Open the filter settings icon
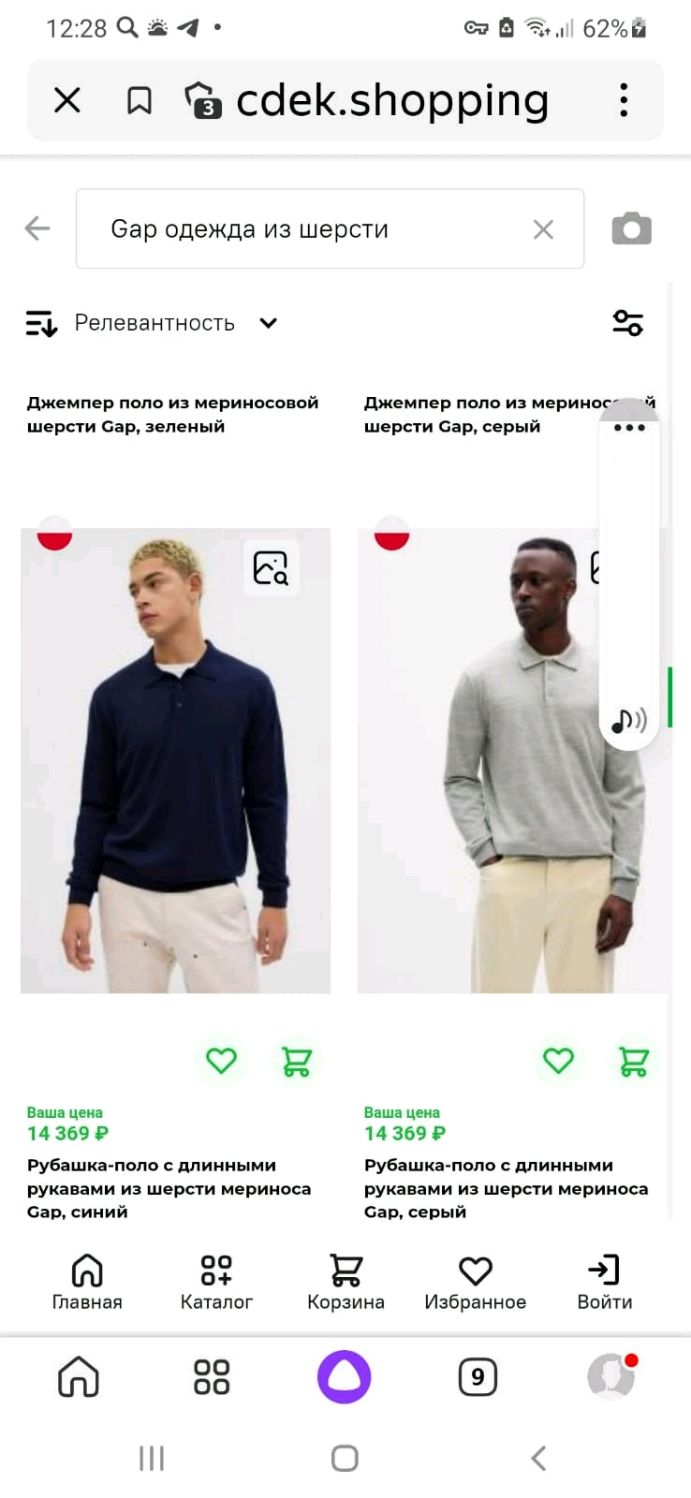Image resolution: width=691 pixels, height=1498 pixels. point(628,323)
